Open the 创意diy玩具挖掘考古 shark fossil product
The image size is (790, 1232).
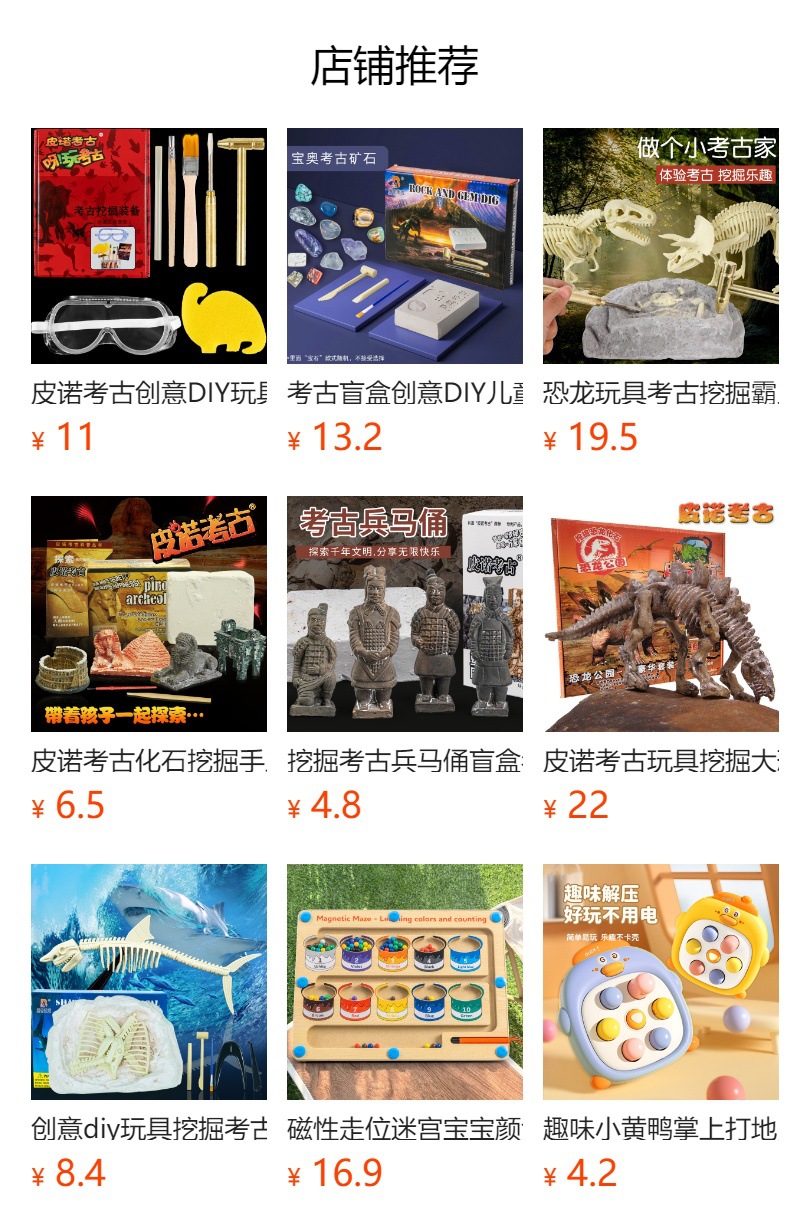click(149, 982)
